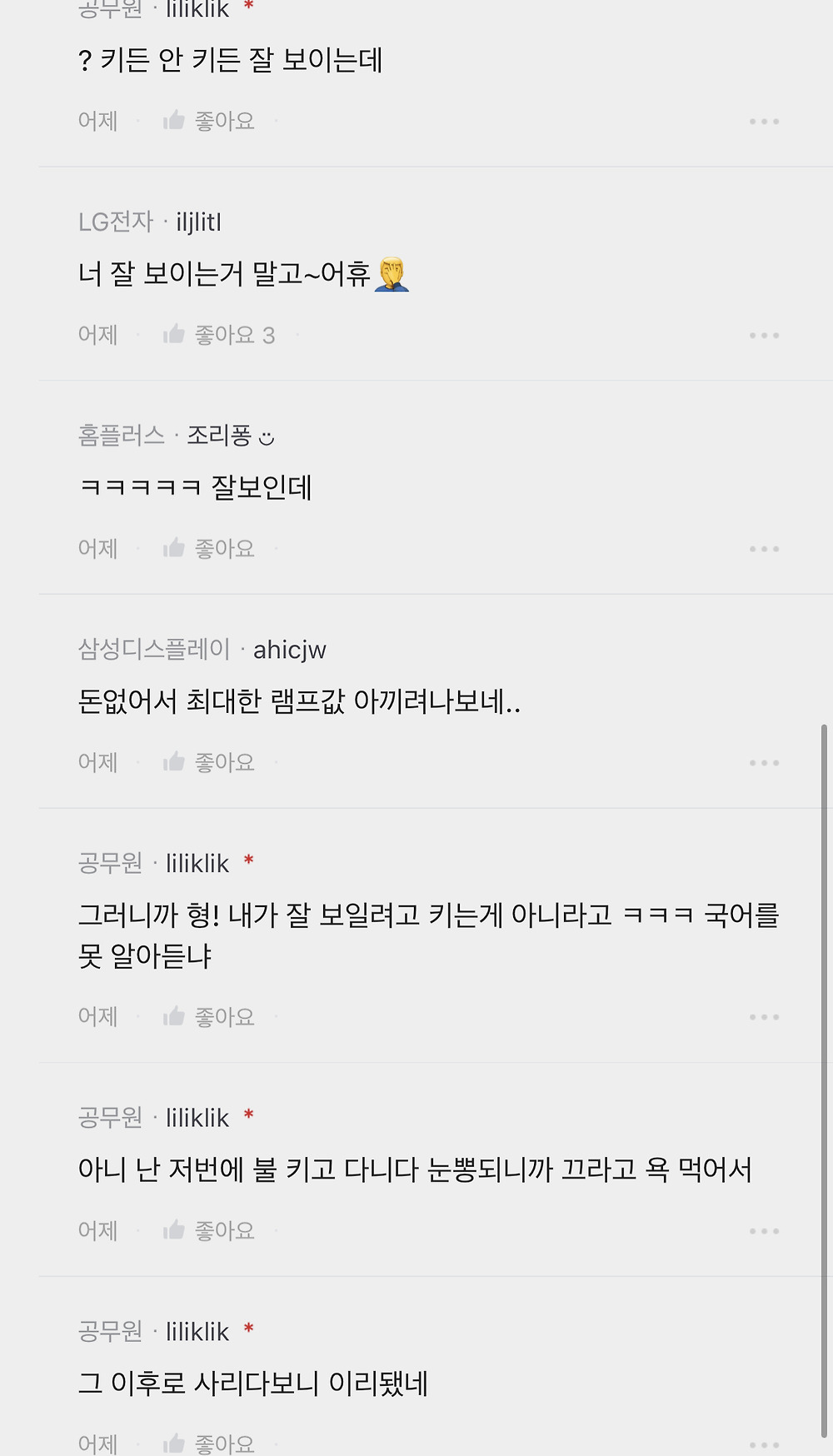833x1456 pixels.
Task: Like the comment '? 키든 안 키든 잘 보이는데'
Action: [x=208, y=121]
